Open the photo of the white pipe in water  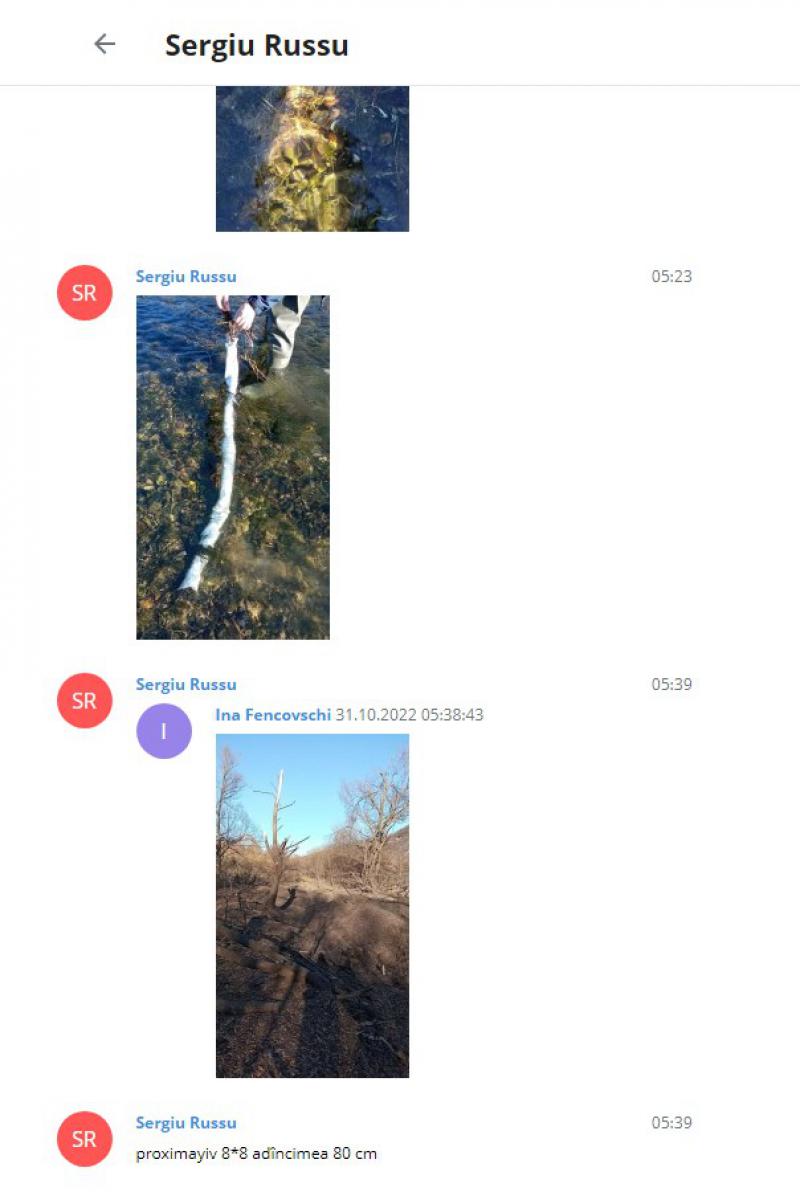(232, 467)
